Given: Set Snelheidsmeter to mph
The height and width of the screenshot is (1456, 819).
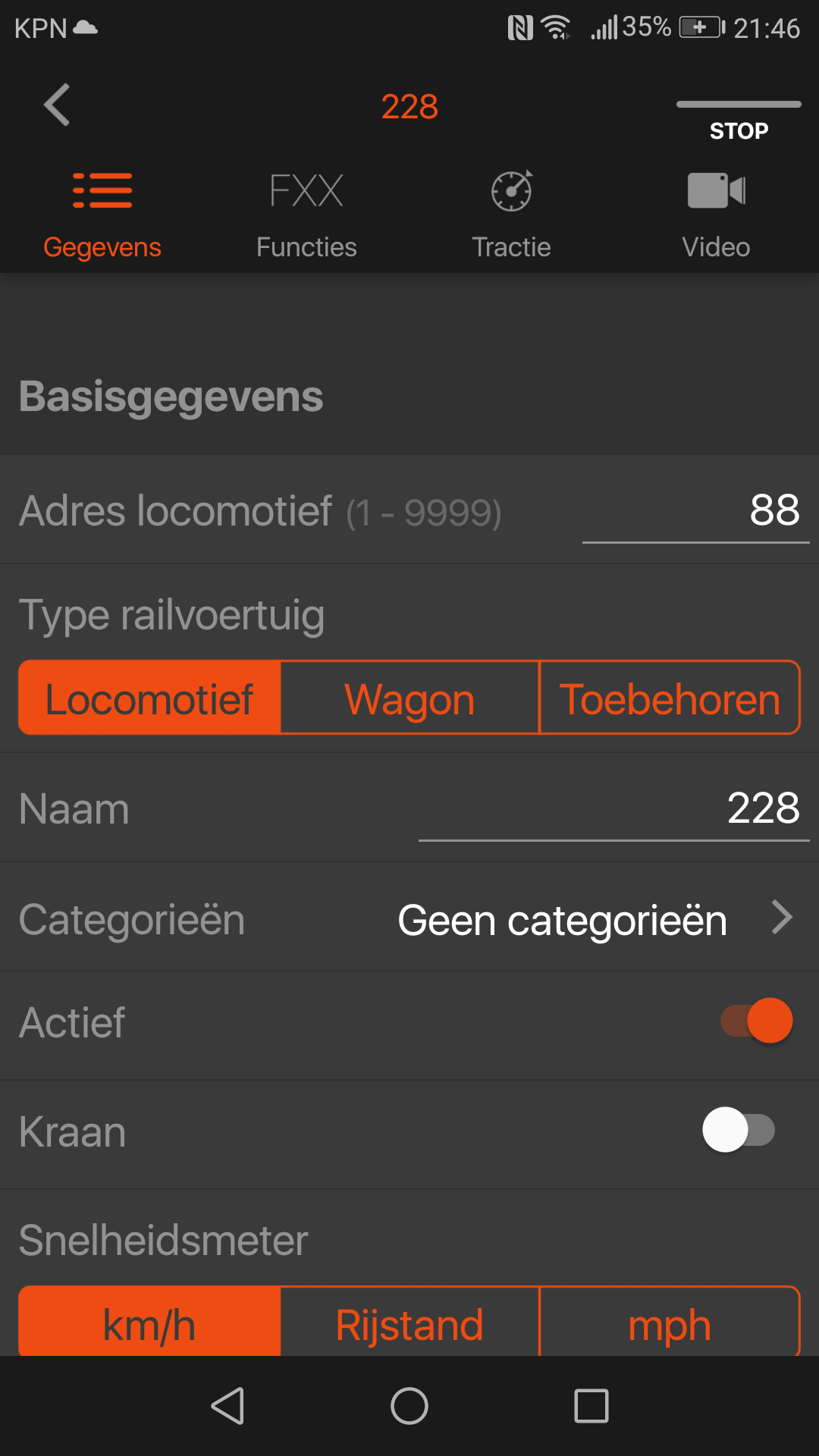Looking at the screenshot, I should (670, 1323).
